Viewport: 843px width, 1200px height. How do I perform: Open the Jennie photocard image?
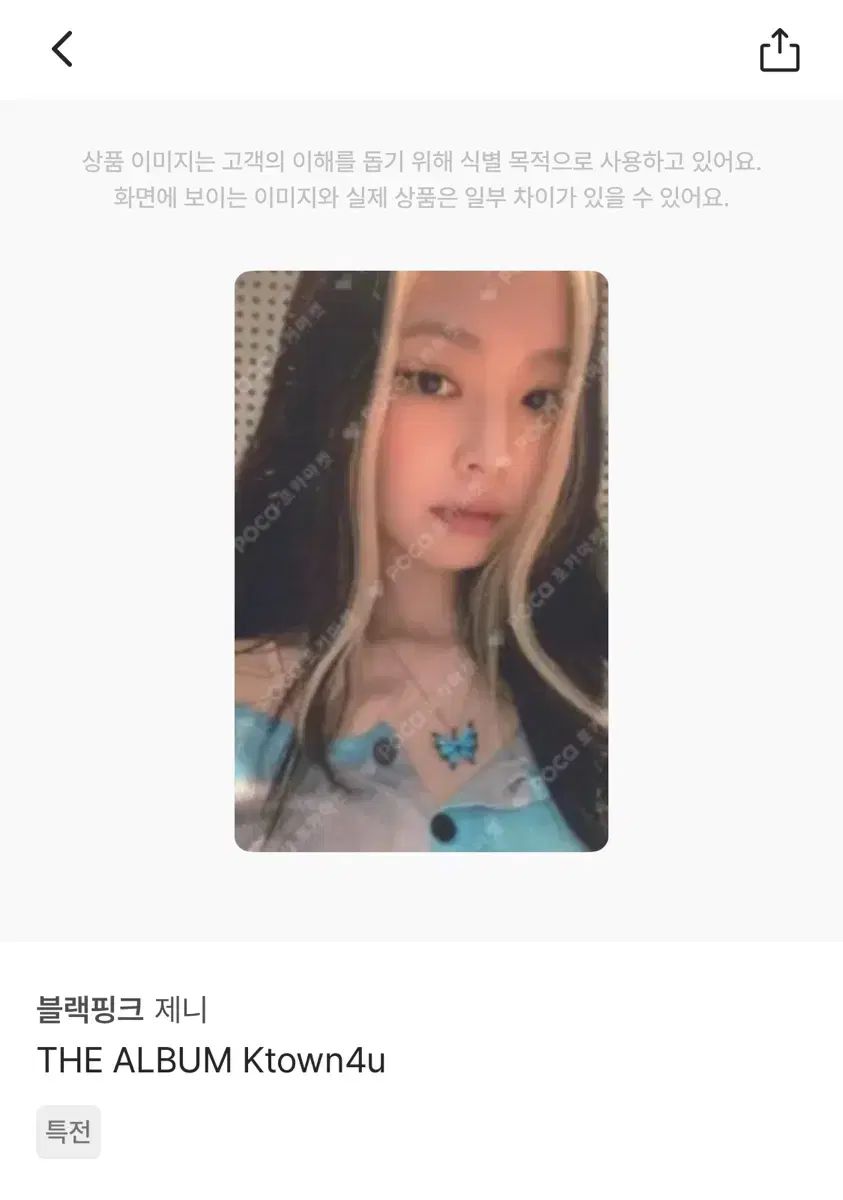[x=421, y=561]
